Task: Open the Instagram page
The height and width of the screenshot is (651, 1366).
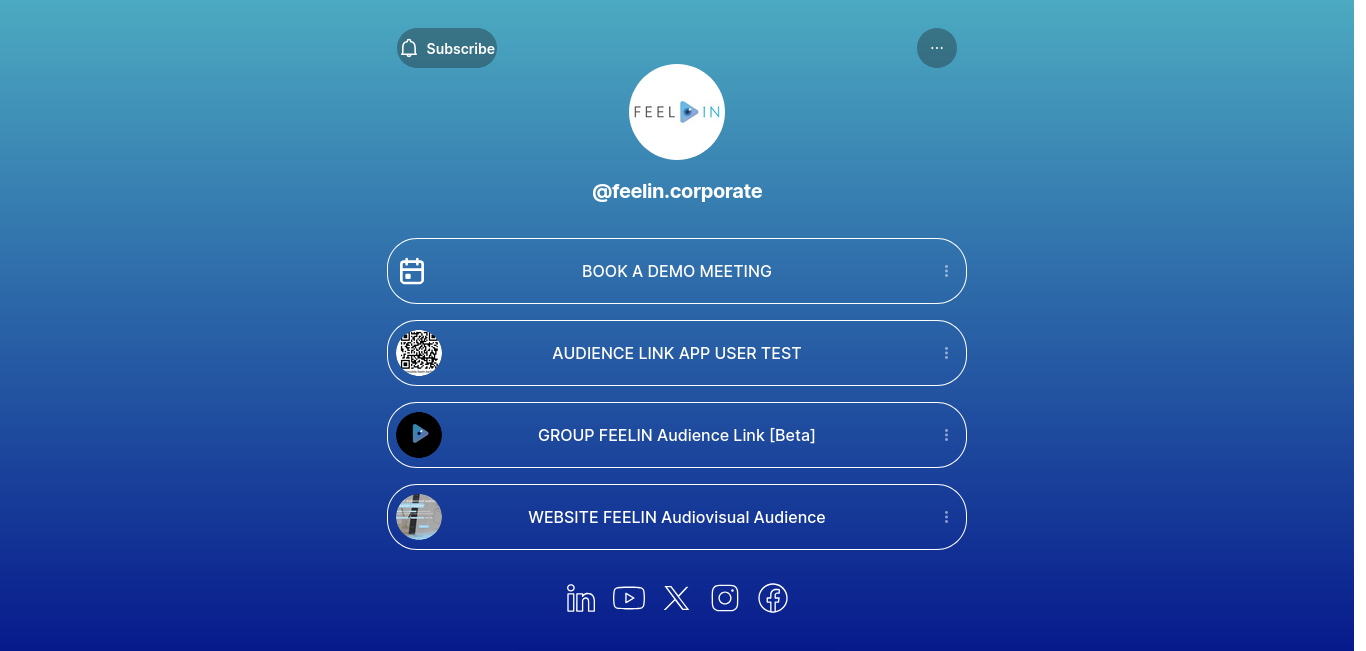Action: (725, 598)
